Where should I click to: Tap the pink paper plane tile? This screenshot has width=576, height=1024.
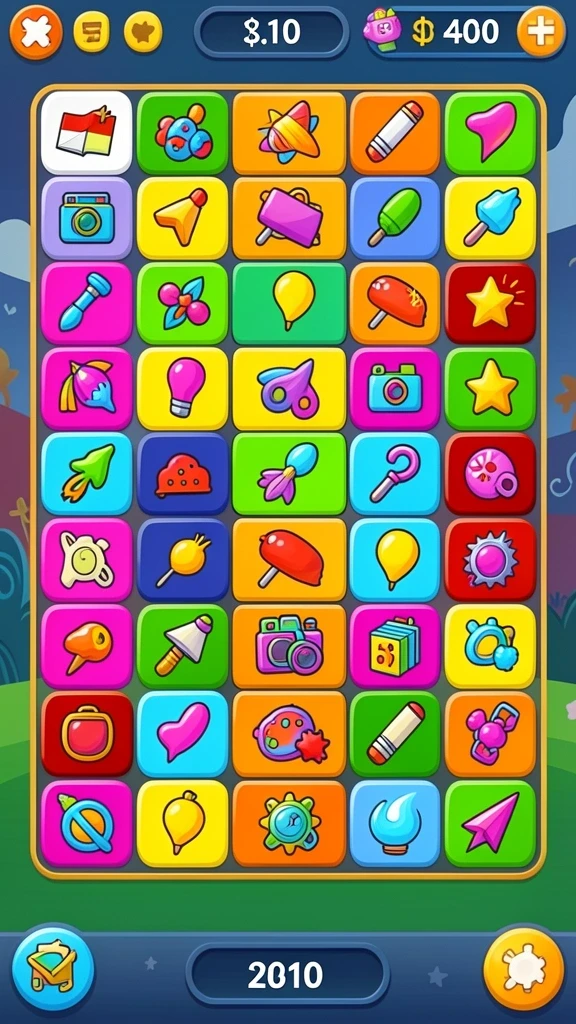click(x=490, y=824)
